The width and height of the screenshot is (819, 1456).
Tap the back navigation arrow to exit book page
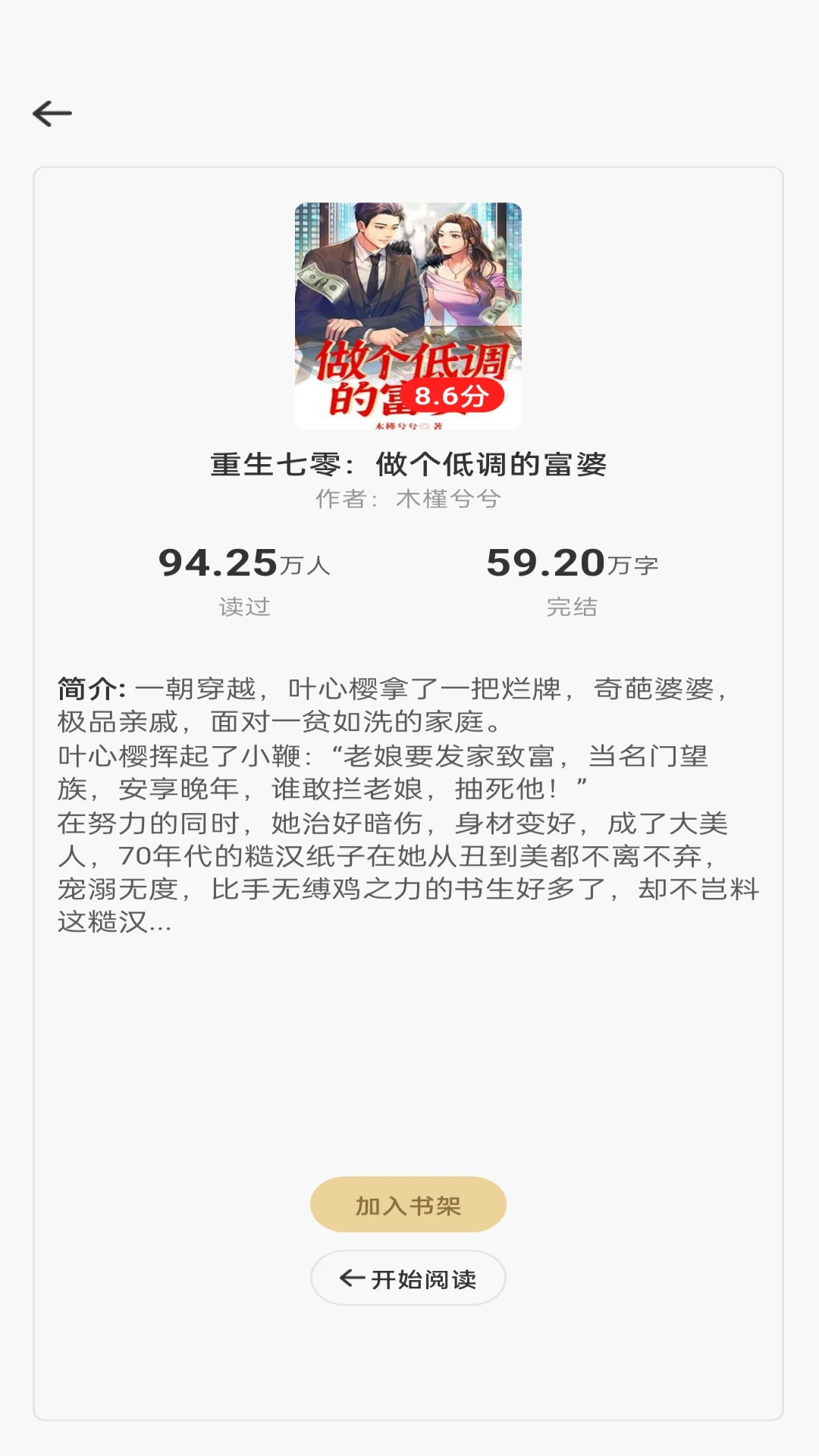[x=52, y=112]
